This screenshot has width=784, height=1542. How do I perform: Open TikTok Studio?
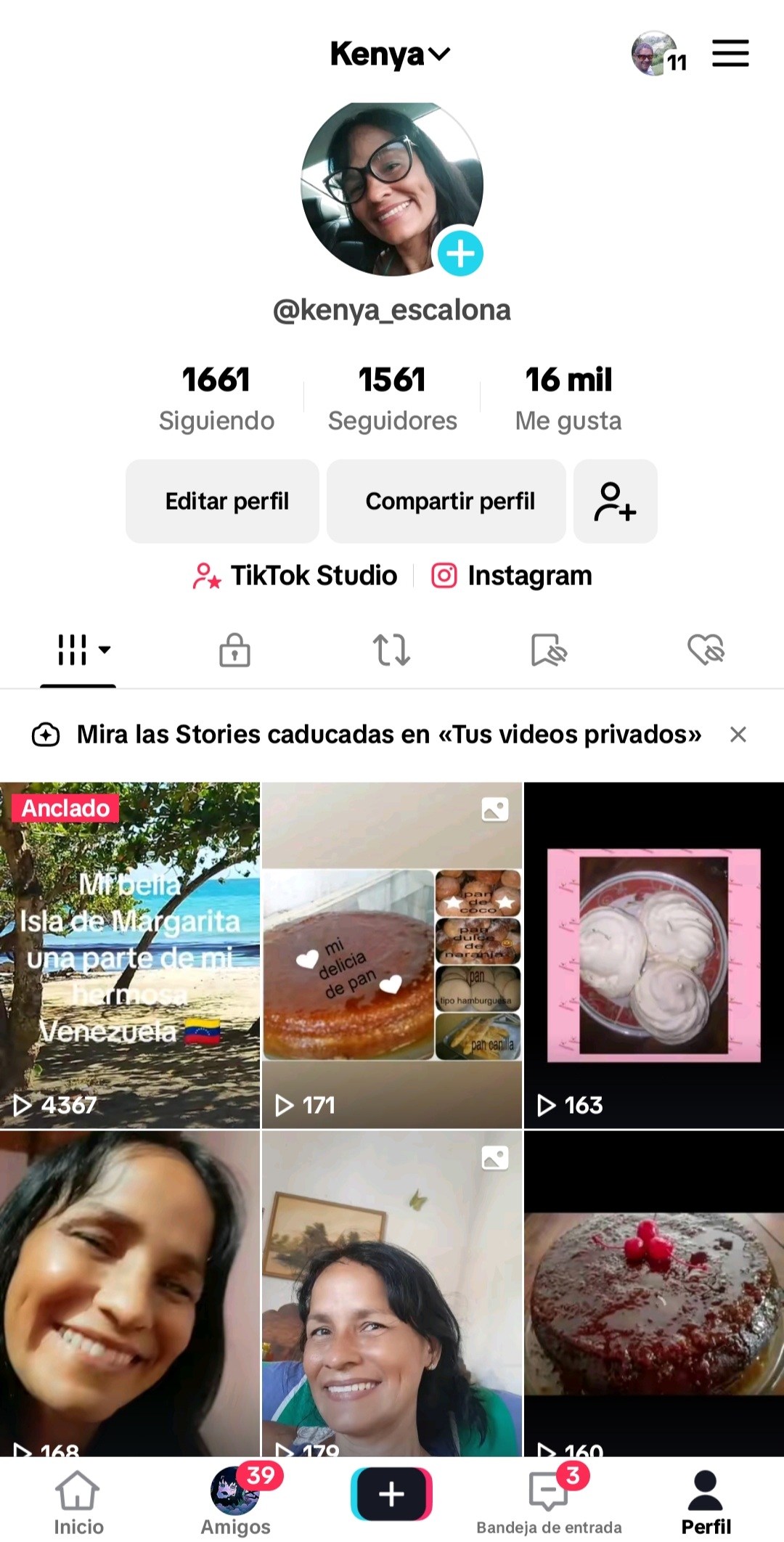296,576
